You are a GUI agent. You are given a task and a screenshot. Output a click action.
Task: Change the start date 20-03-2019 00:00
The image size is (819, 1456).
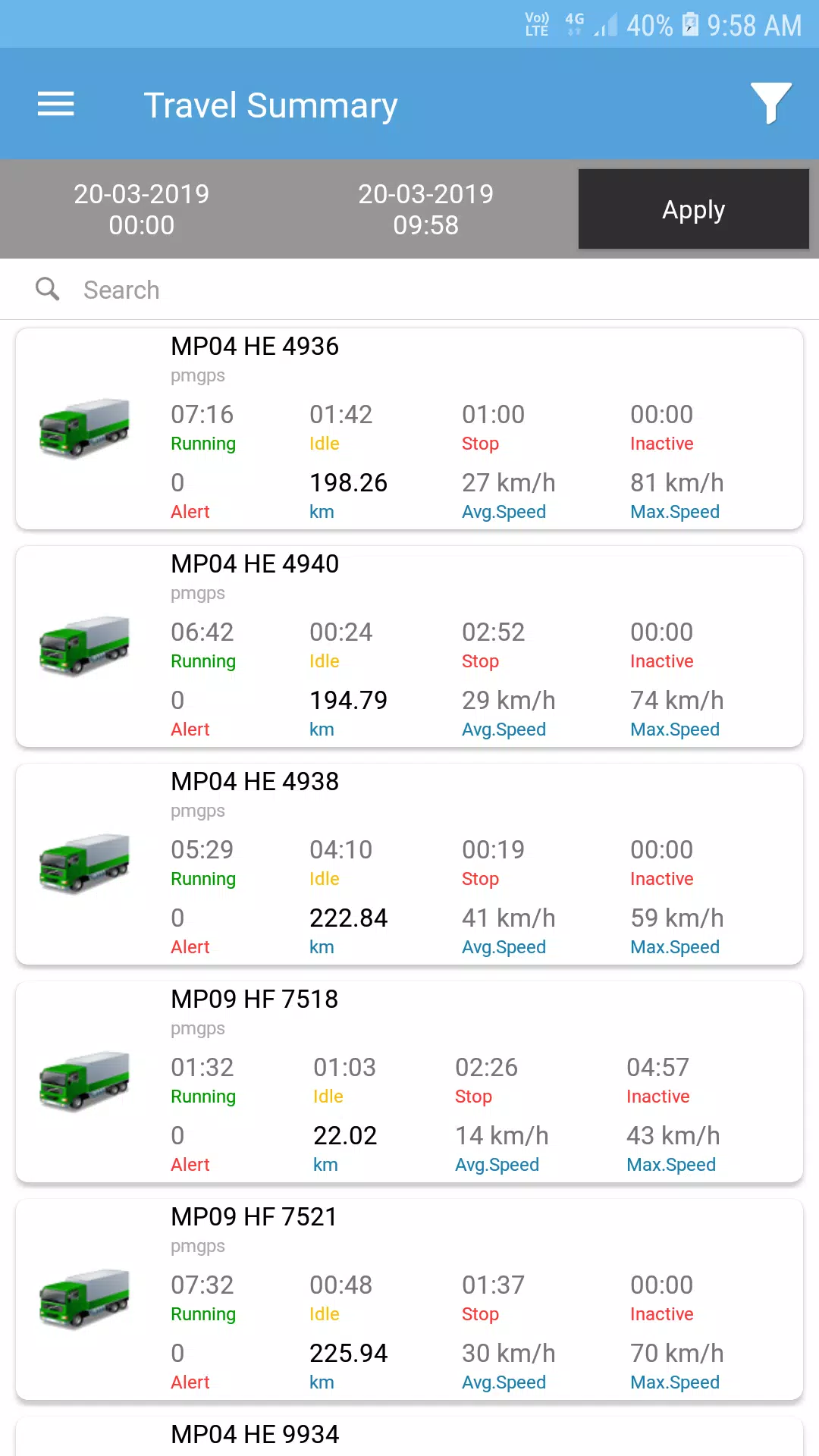tap(142, 209)
